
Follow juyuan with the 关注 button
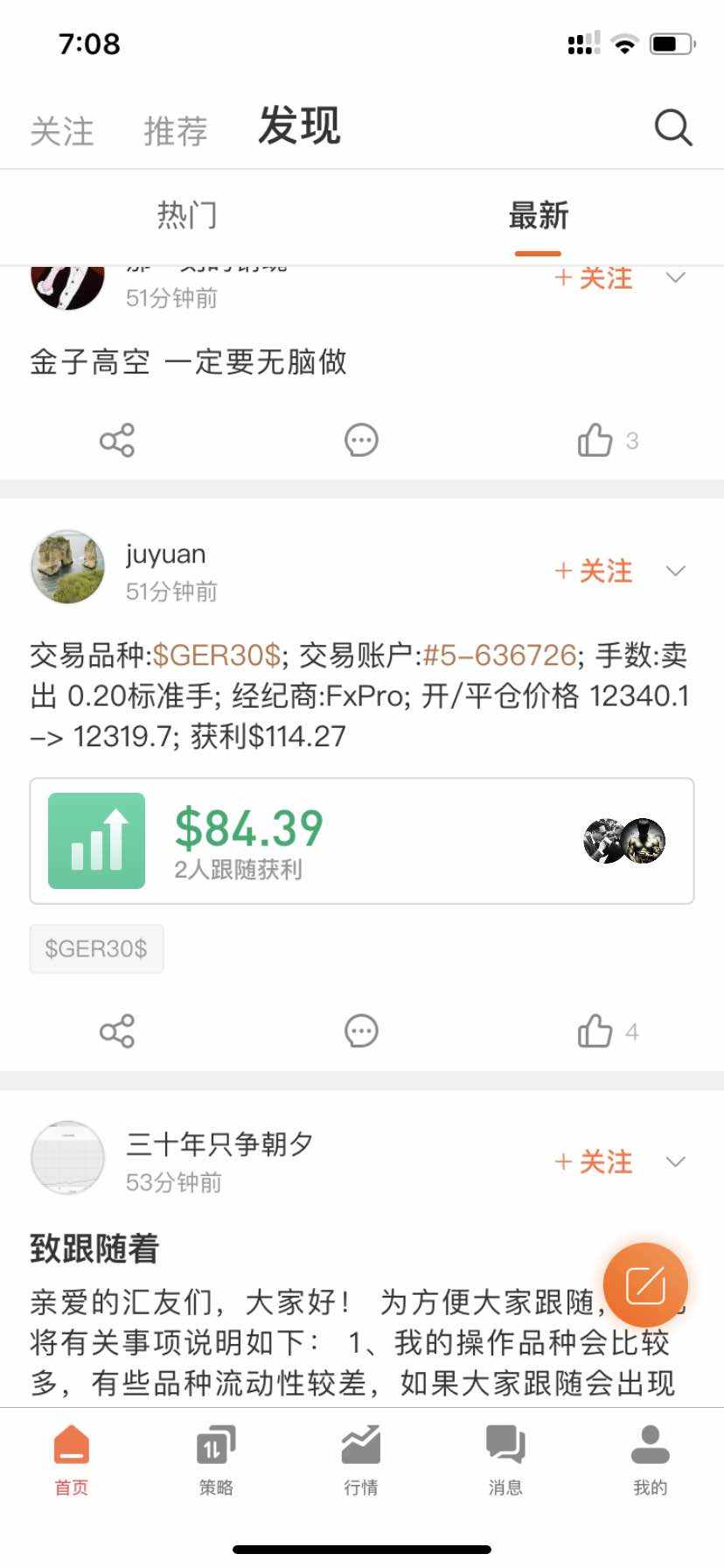[x=594, y=571]
